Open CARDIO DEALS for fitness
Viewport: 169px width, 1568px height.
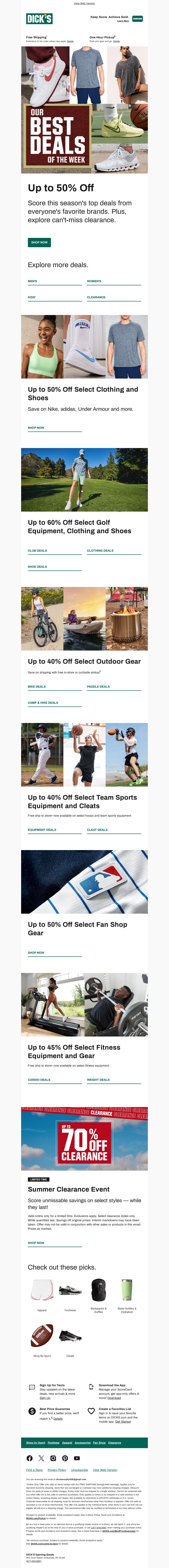39,1080
